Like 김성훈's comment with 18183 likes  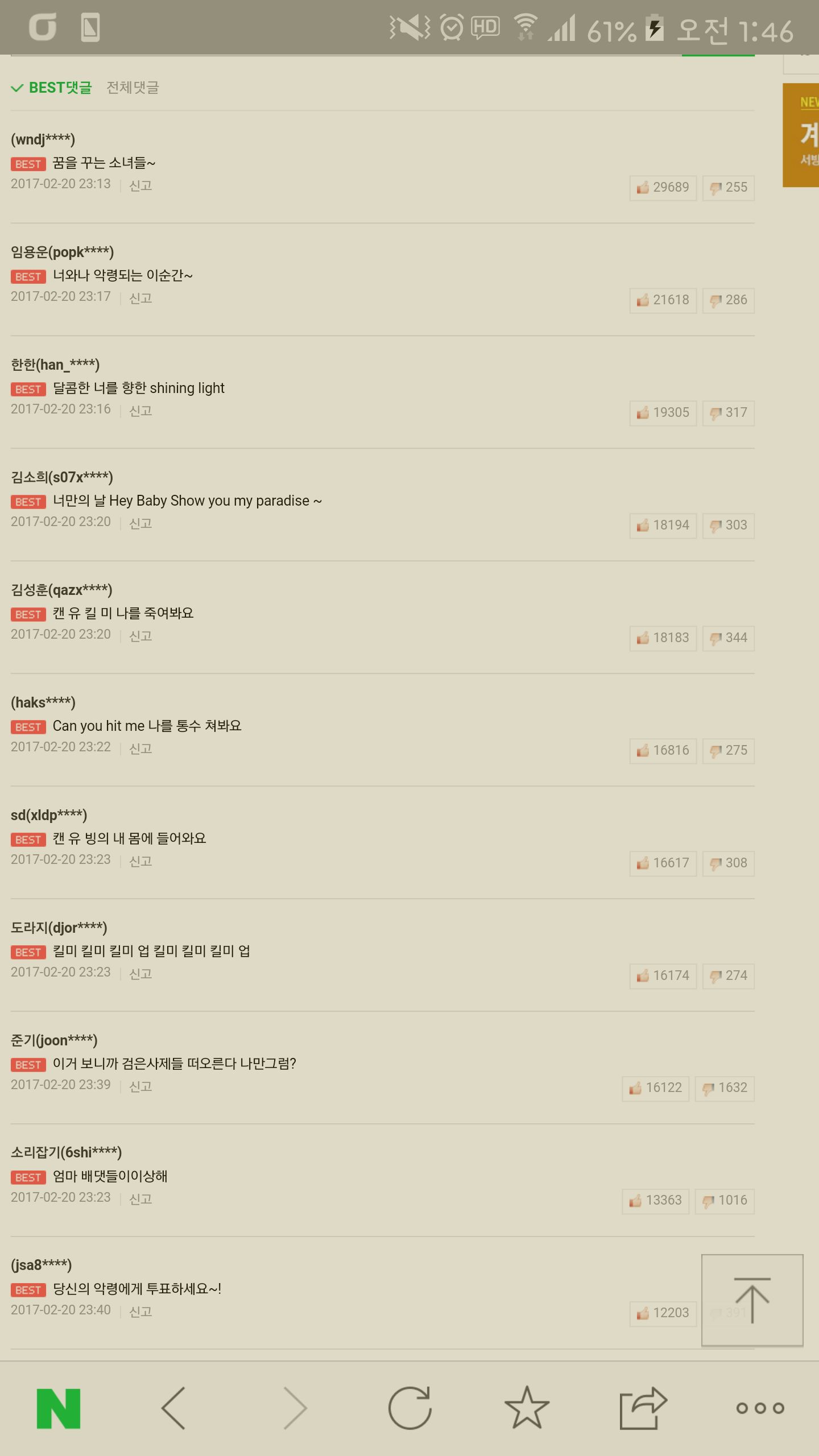pyautogui.click(x=663, y=638)
